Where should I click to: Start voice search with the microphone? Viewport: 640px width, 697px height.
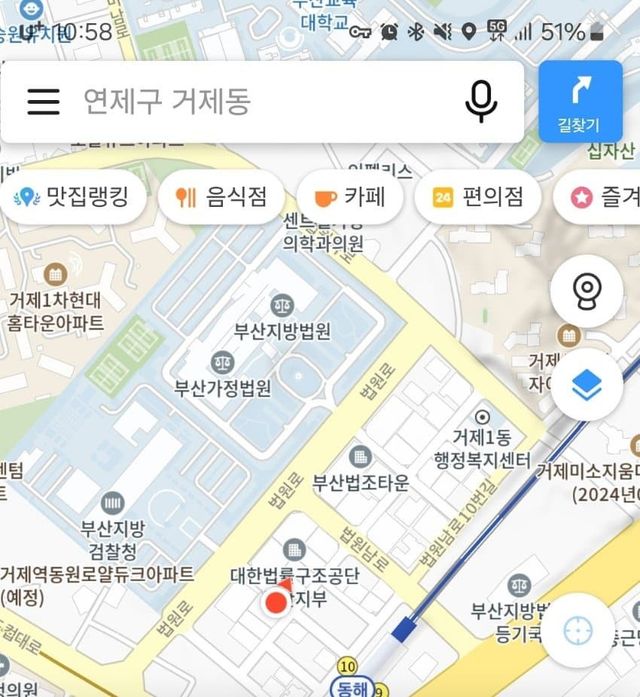pyautogui.click(x=481, y=101)
